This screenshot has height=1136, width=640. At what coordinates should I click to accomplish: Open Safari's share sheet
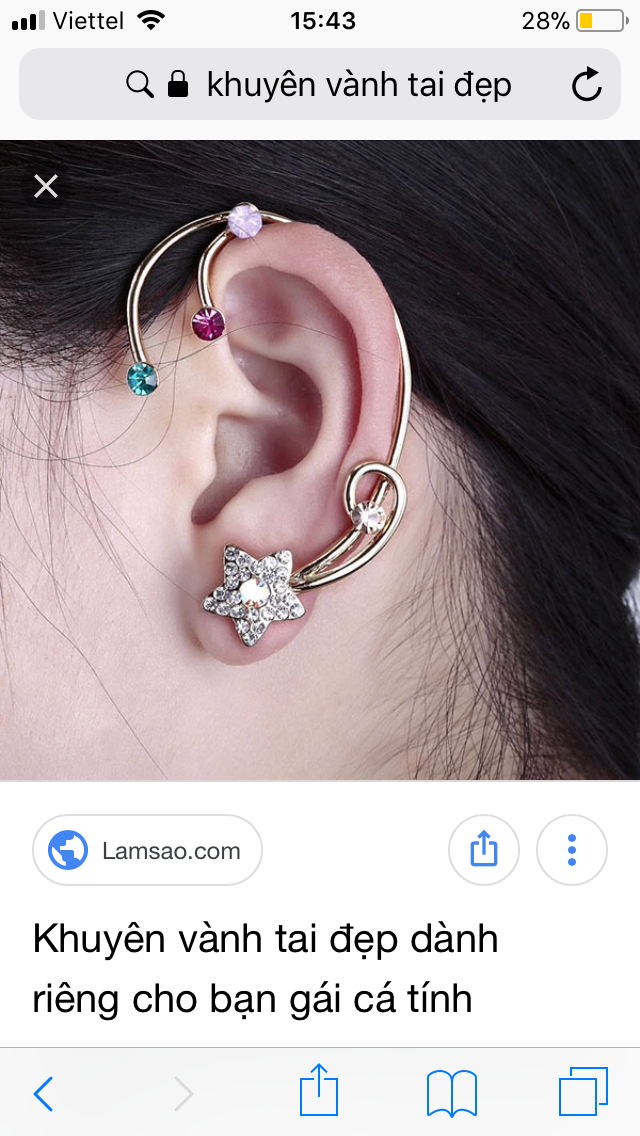320,1091
